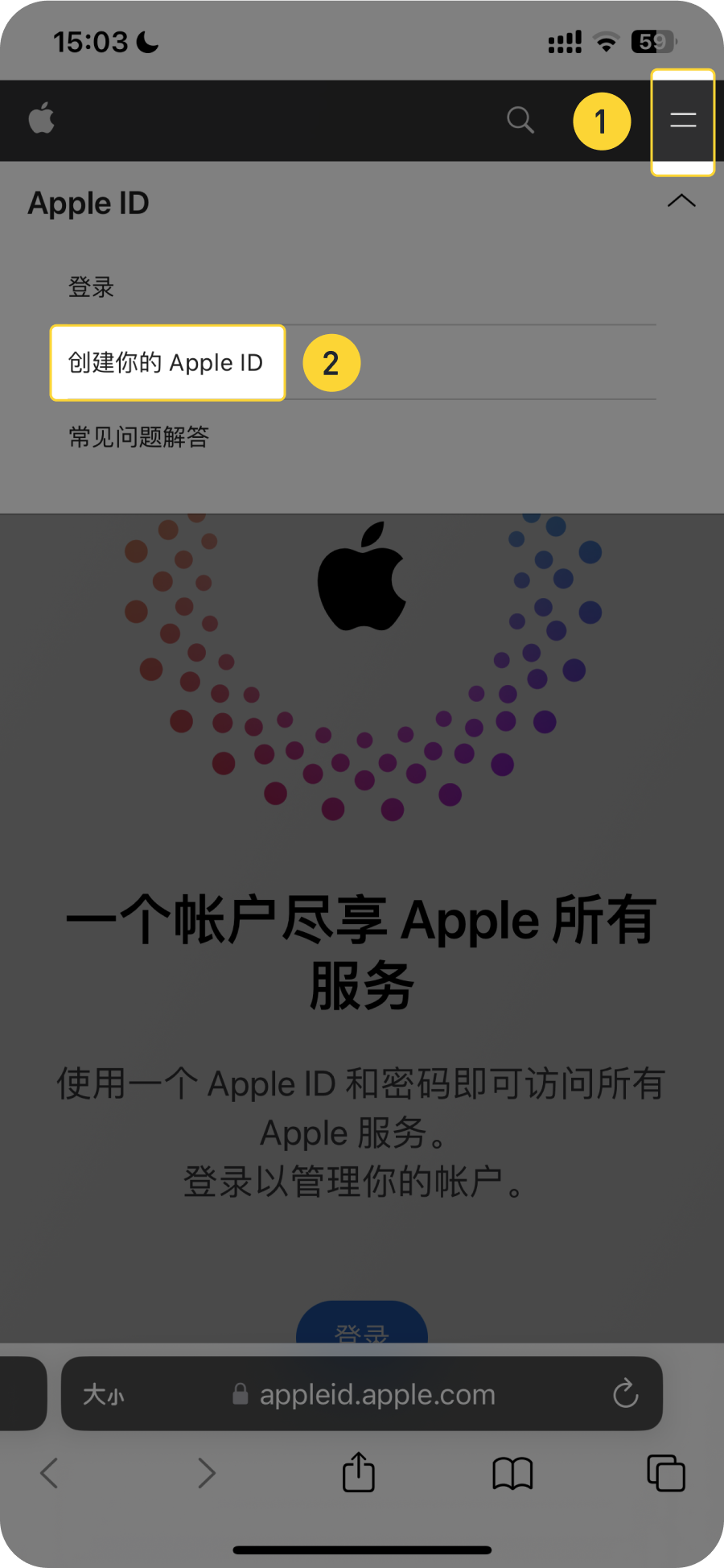Tap the back arrow in Safari toolbar
The width and height of the screenshot is (724, 1568).
tap(48, 1473)
